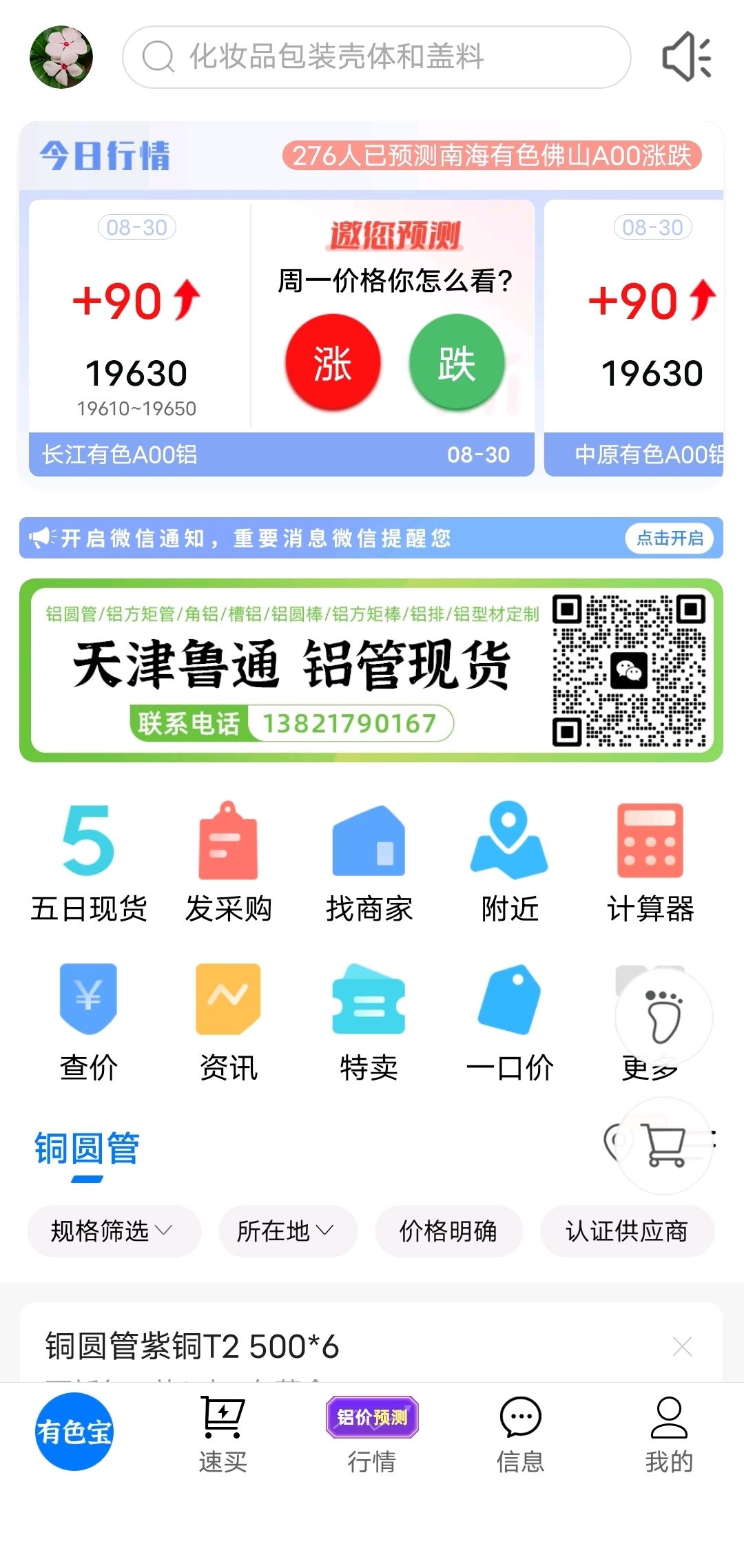Expand the 规格筛选 filter dropdown
The image size is (744, 1568).
(x=114, y=1231)
